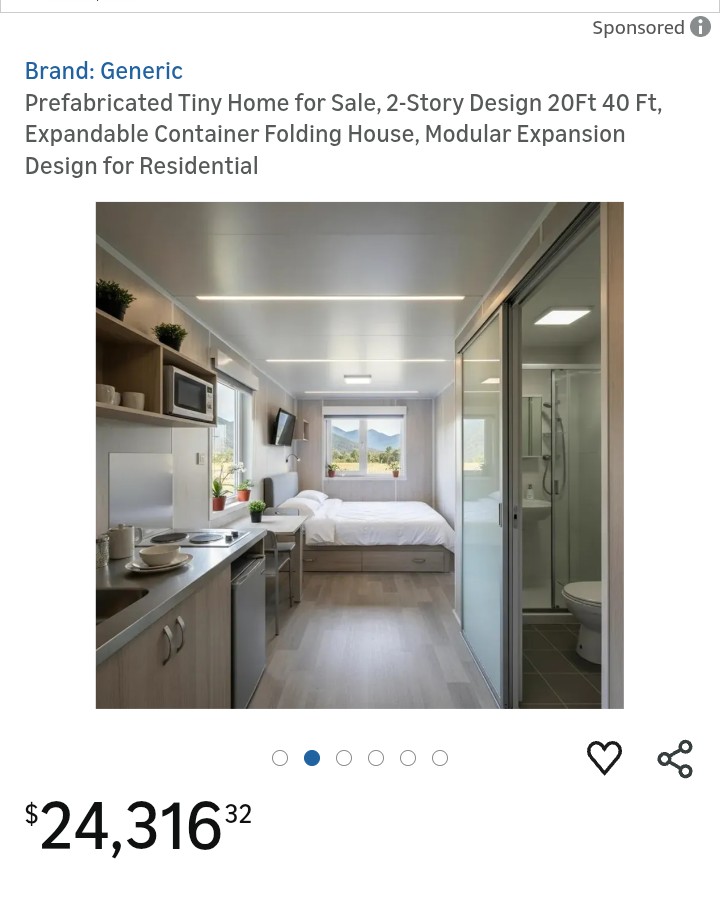Select the fourth image indicator dot
Image resolution: width=720 pixels, height=901 pixels.
[376, 758]
